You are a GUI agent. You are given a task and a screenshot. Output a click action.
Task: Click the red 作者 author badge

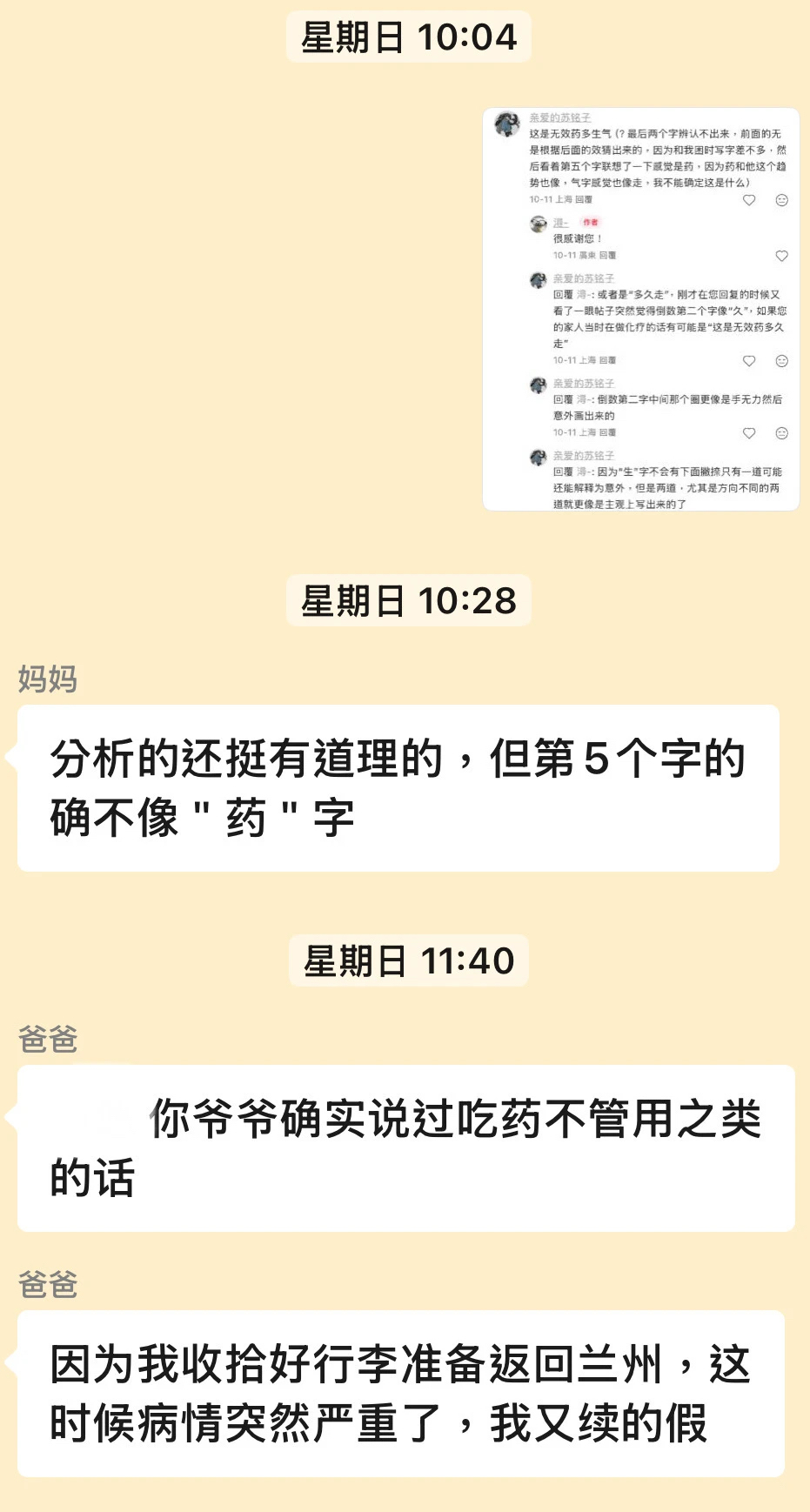tap(590, 223)
